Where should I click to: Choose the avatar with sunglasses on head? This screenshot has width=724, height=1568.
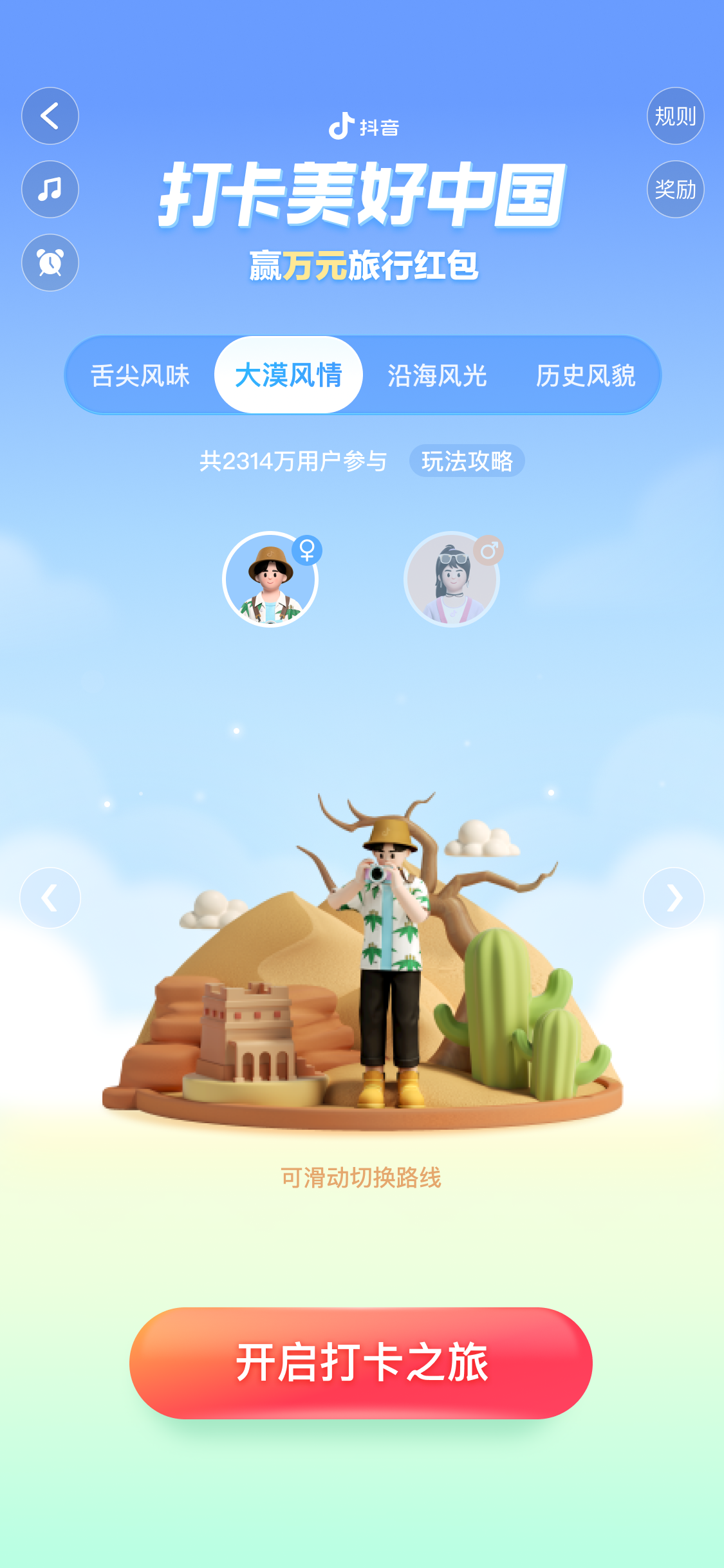(x=452, y=579)
